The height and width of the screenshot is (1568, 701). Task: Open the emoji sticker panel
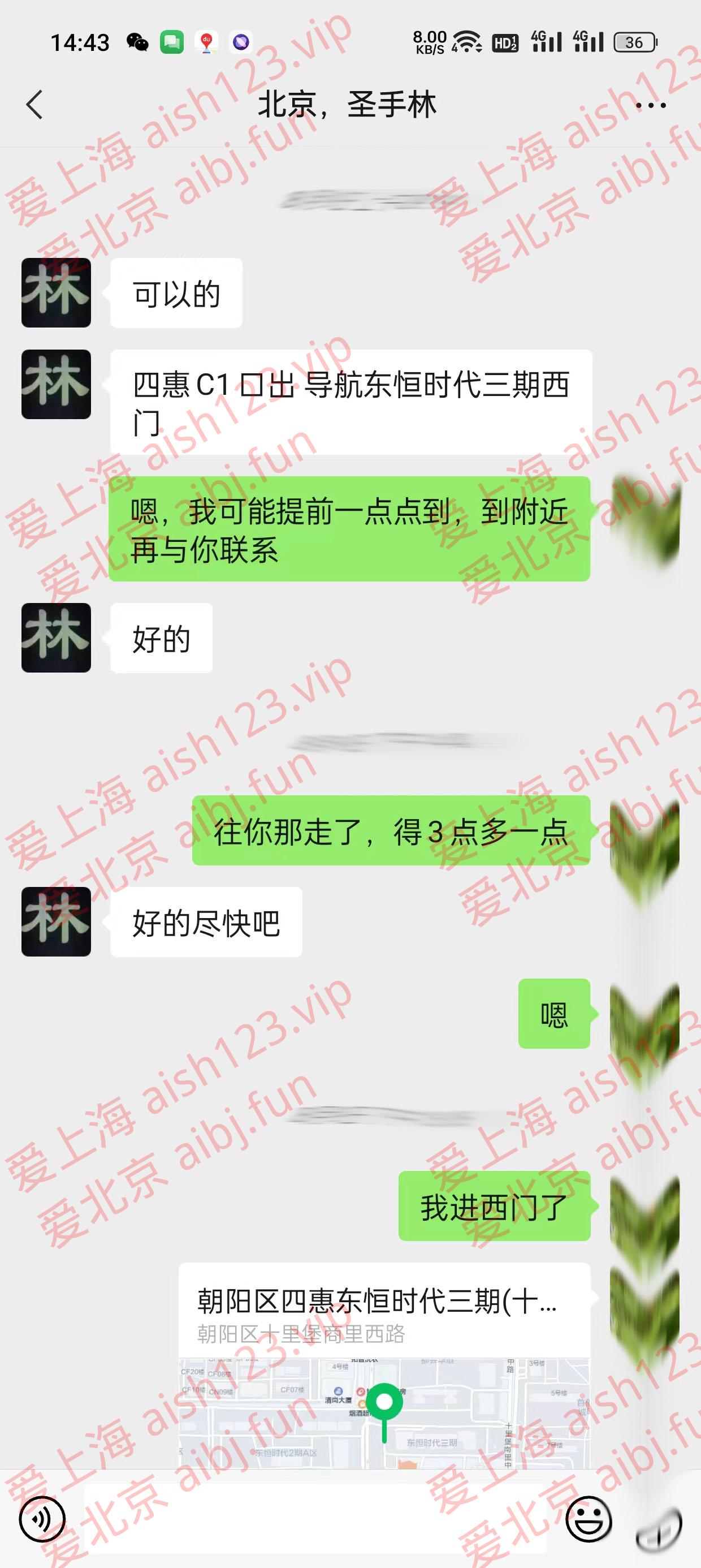[589, 1519]
